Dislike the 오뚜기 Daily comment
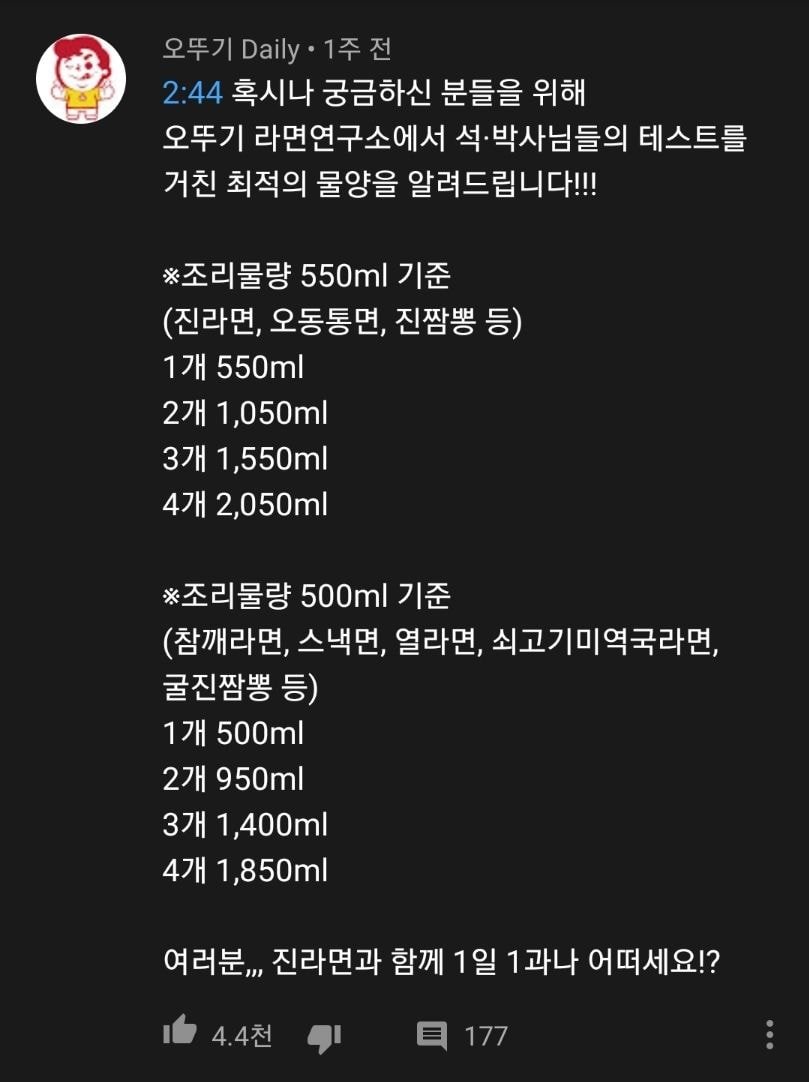Viewport: 809px width, 1082px height. (323, 1036)
